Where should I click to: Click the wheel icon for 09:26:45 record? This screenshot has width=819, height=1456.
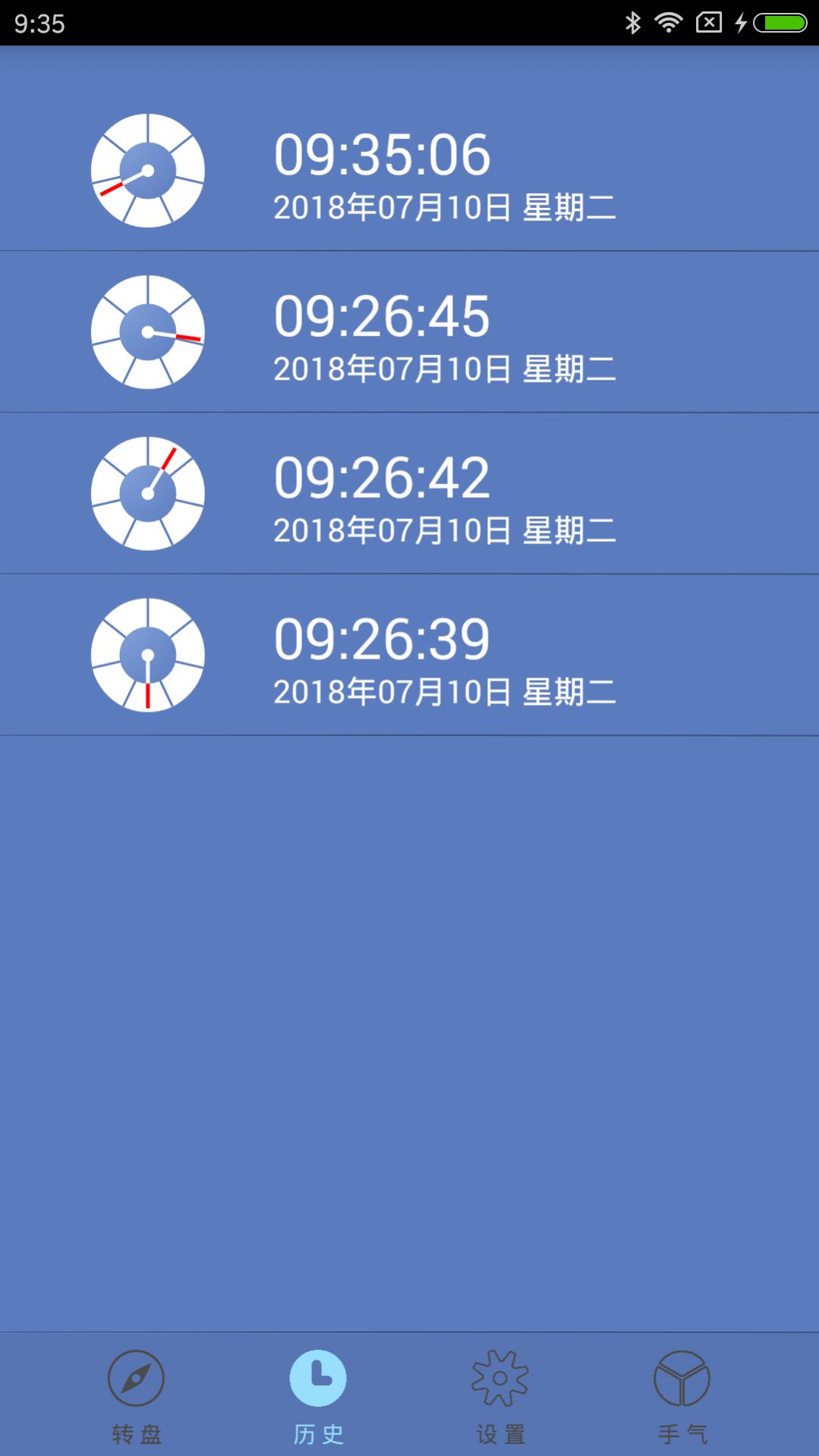coord(147,332)
